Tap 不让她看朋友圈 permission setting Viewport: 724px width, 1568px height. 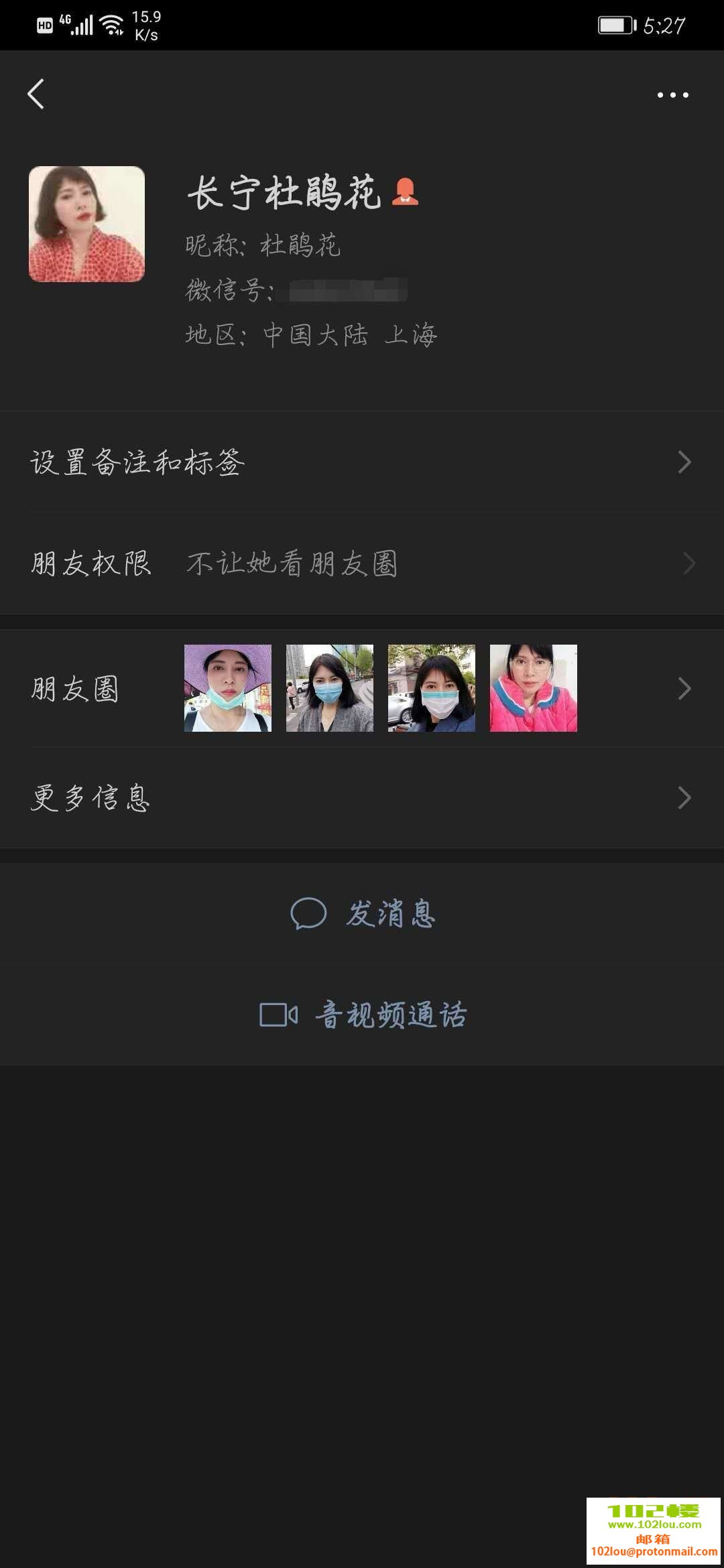point(293,565)
